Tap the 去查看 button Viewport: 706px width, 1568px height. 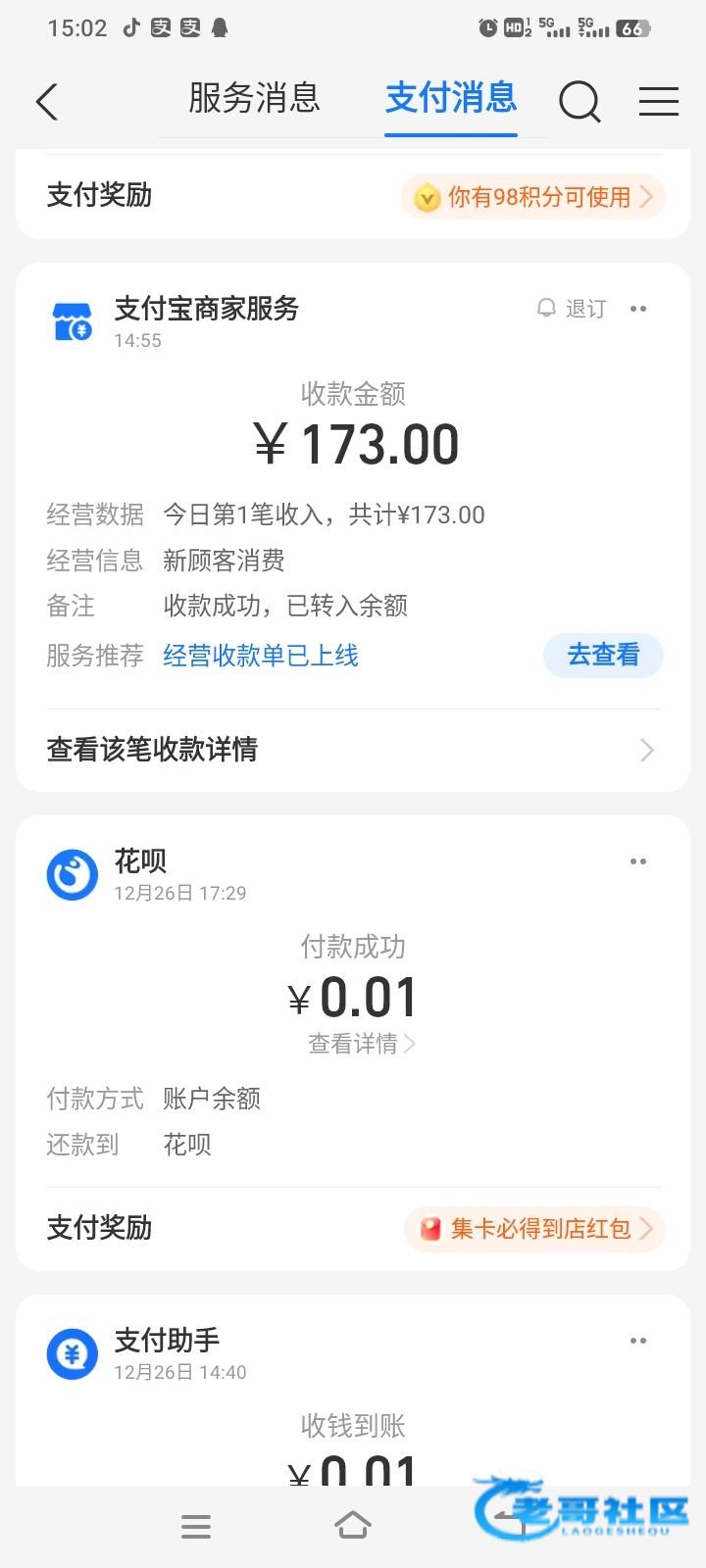[603, 655]
